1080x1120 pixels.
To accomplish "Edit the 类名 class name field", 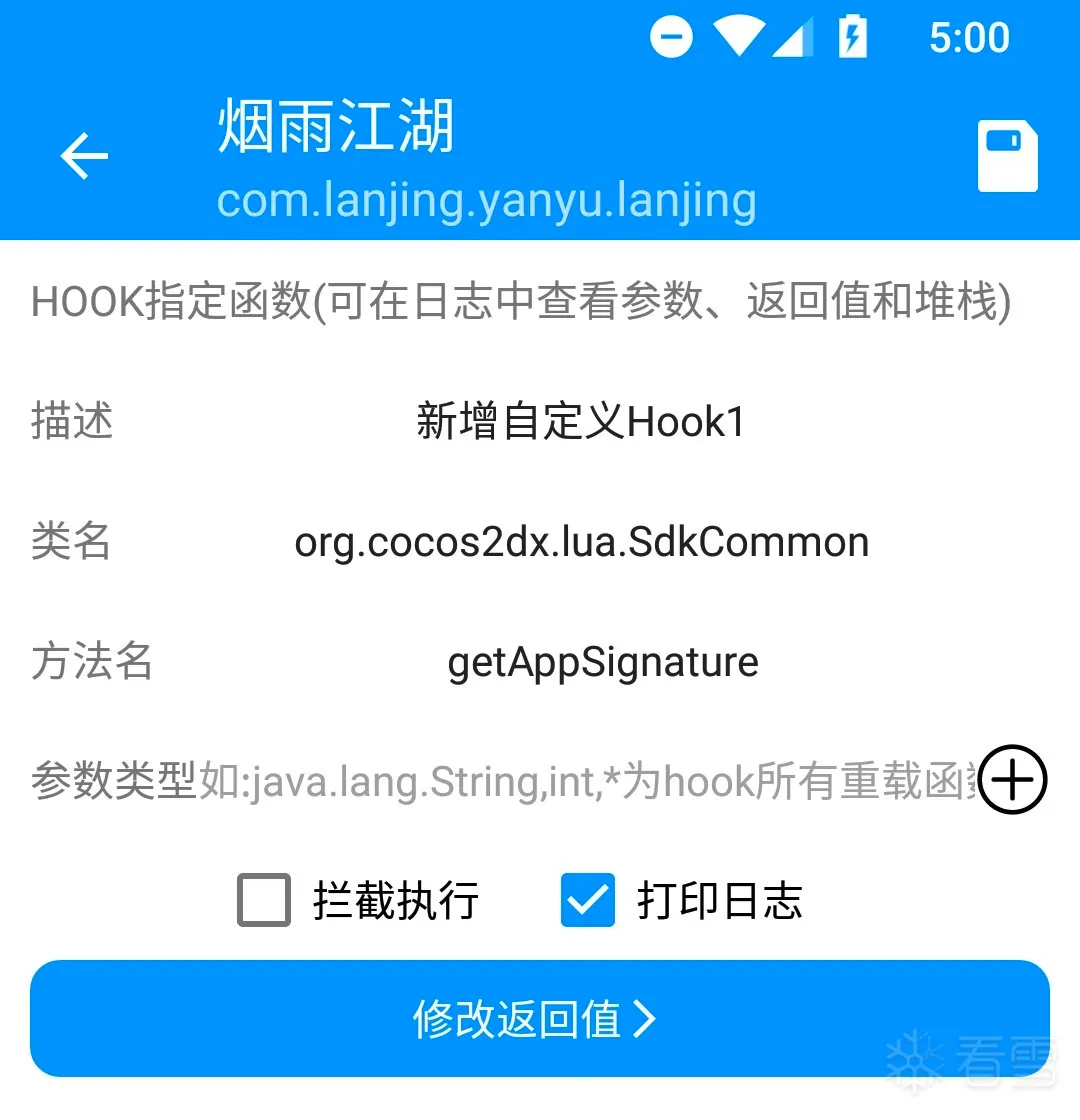I will tap(580, 542).
